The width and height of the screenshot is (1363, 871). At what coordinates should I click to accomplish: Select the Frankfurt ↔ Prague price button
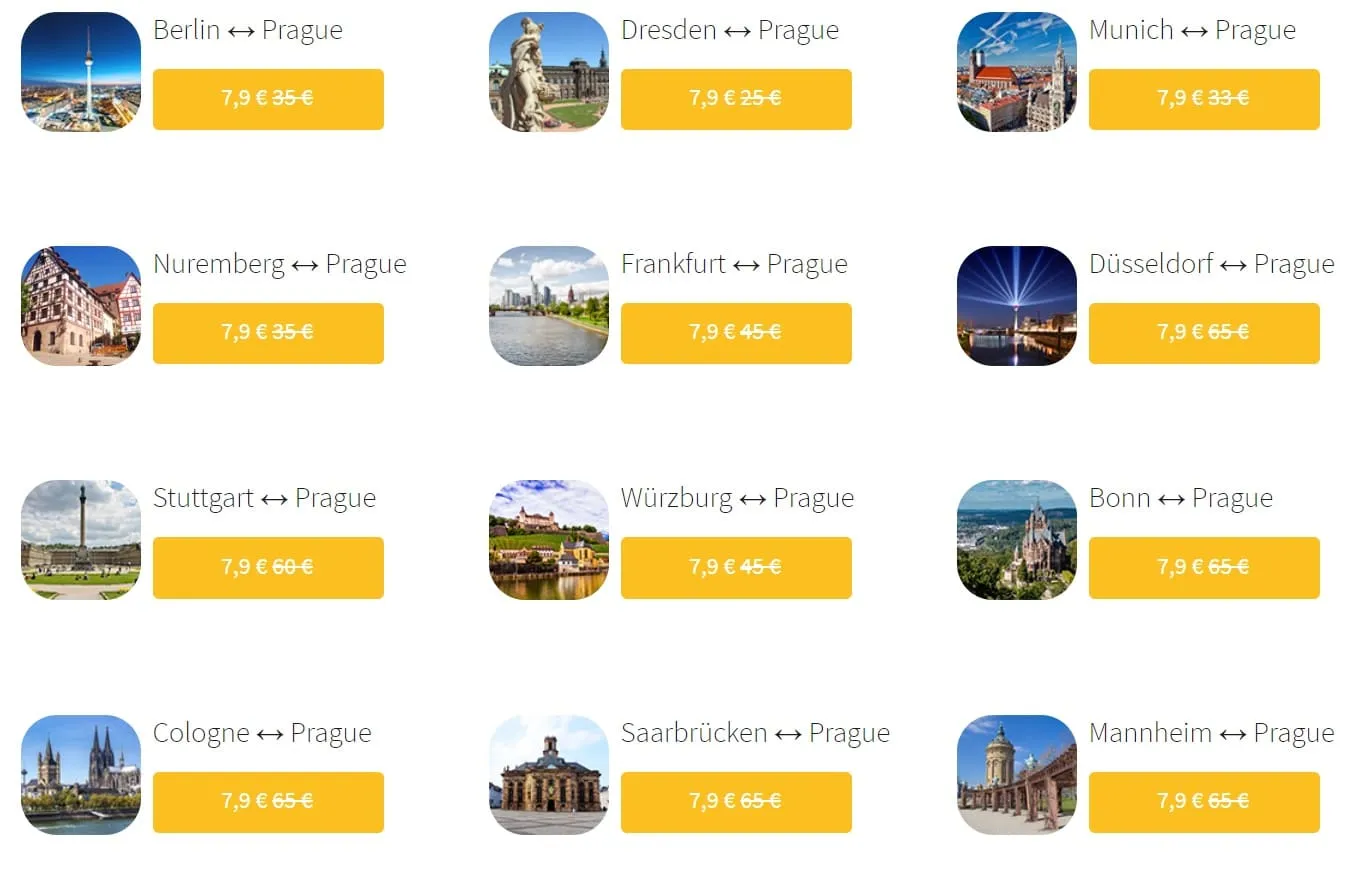coord(736,333)
